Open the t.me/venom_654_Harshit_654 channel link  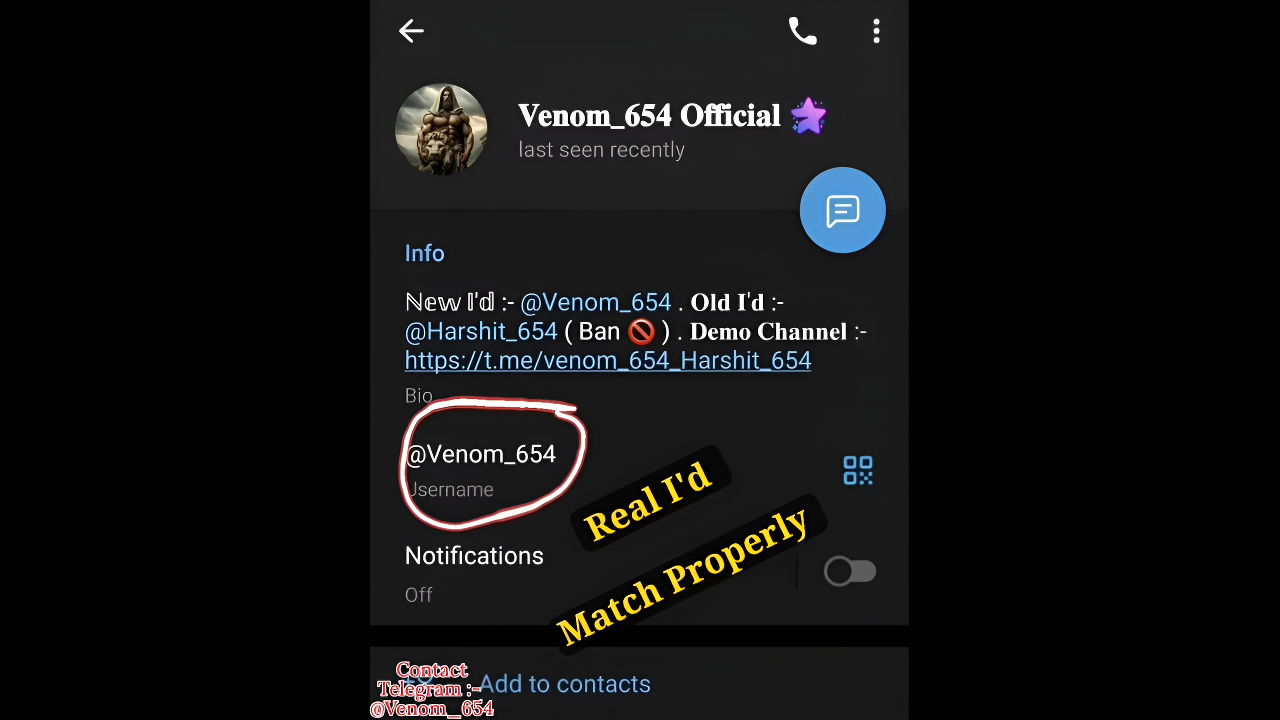(x=607, y=360)
